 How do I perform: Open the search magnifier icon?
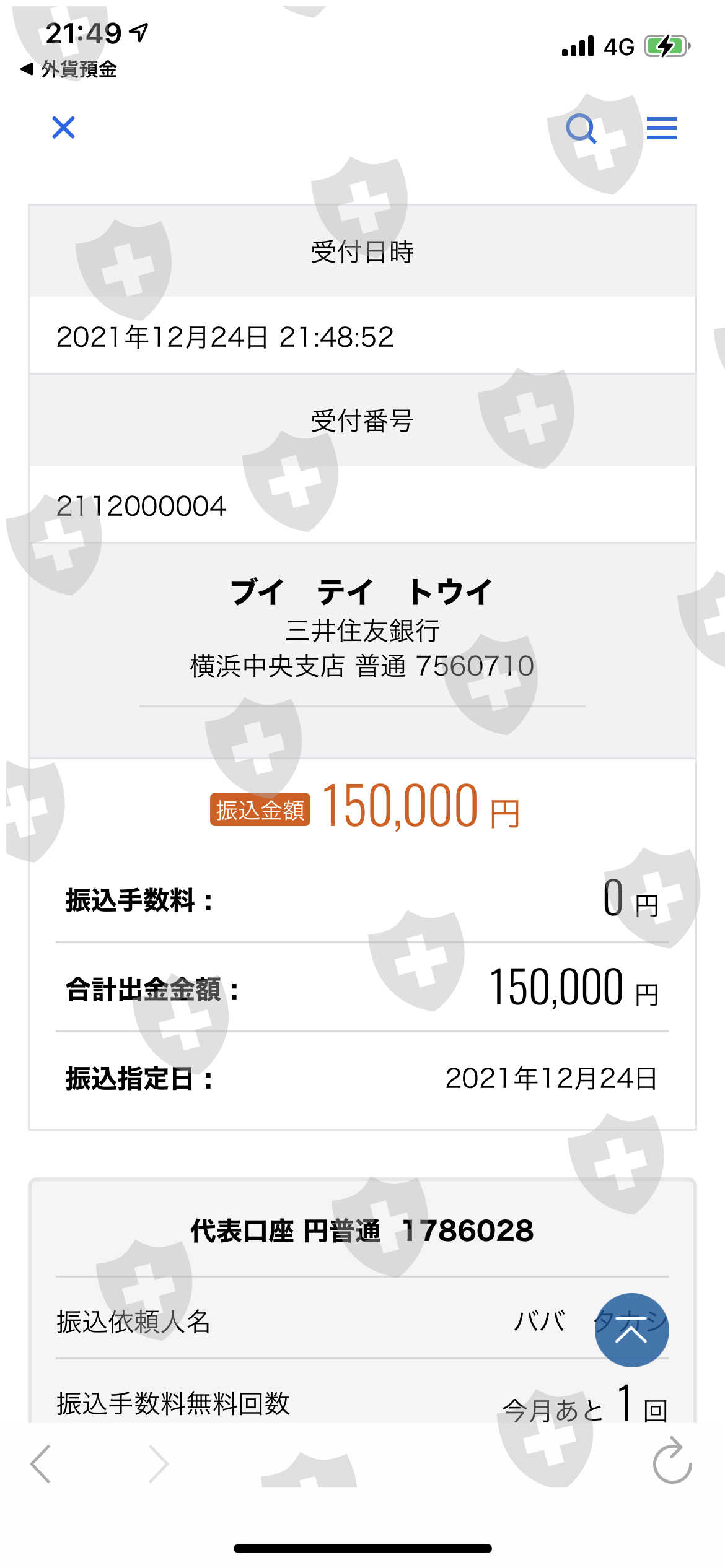coord(581,129)
